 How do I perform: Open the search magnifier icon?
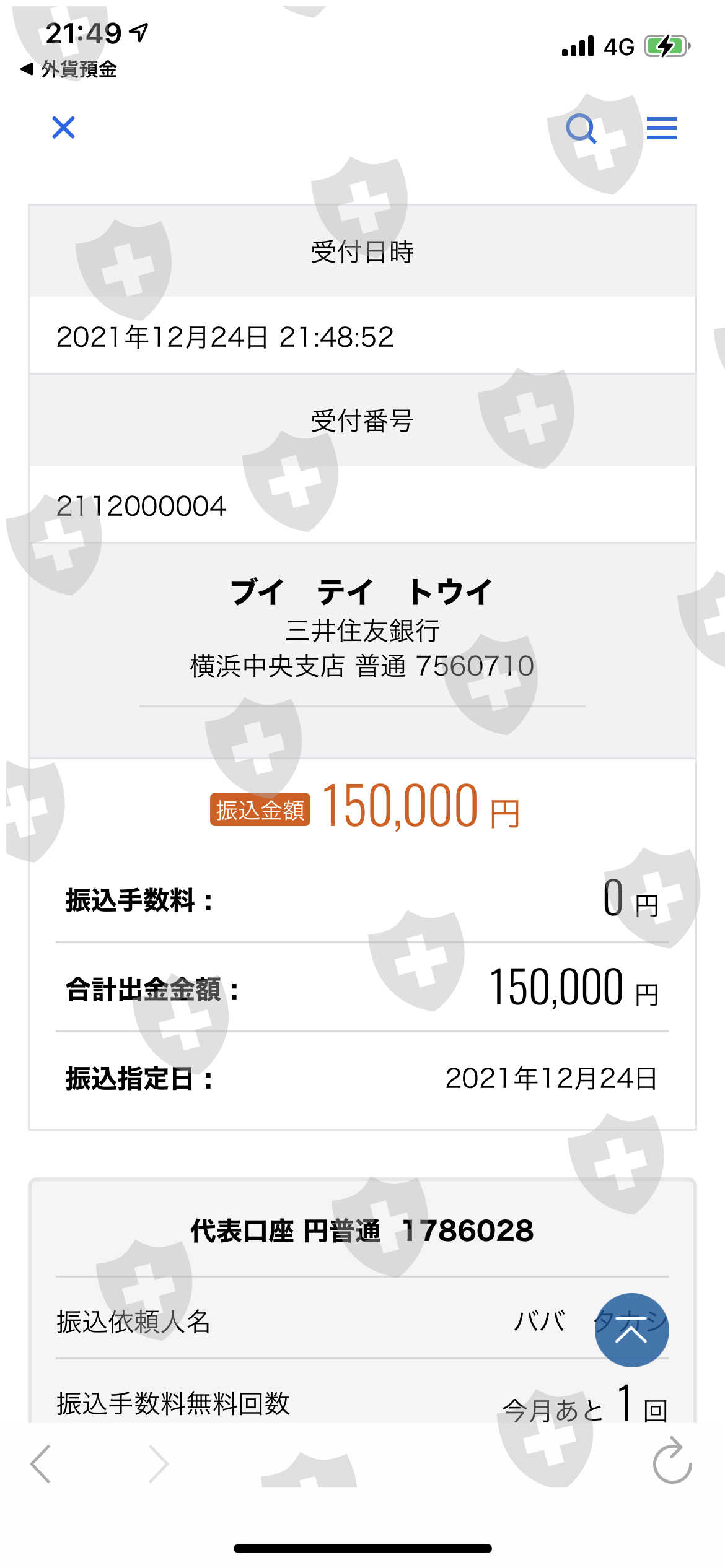coord(581,129)
